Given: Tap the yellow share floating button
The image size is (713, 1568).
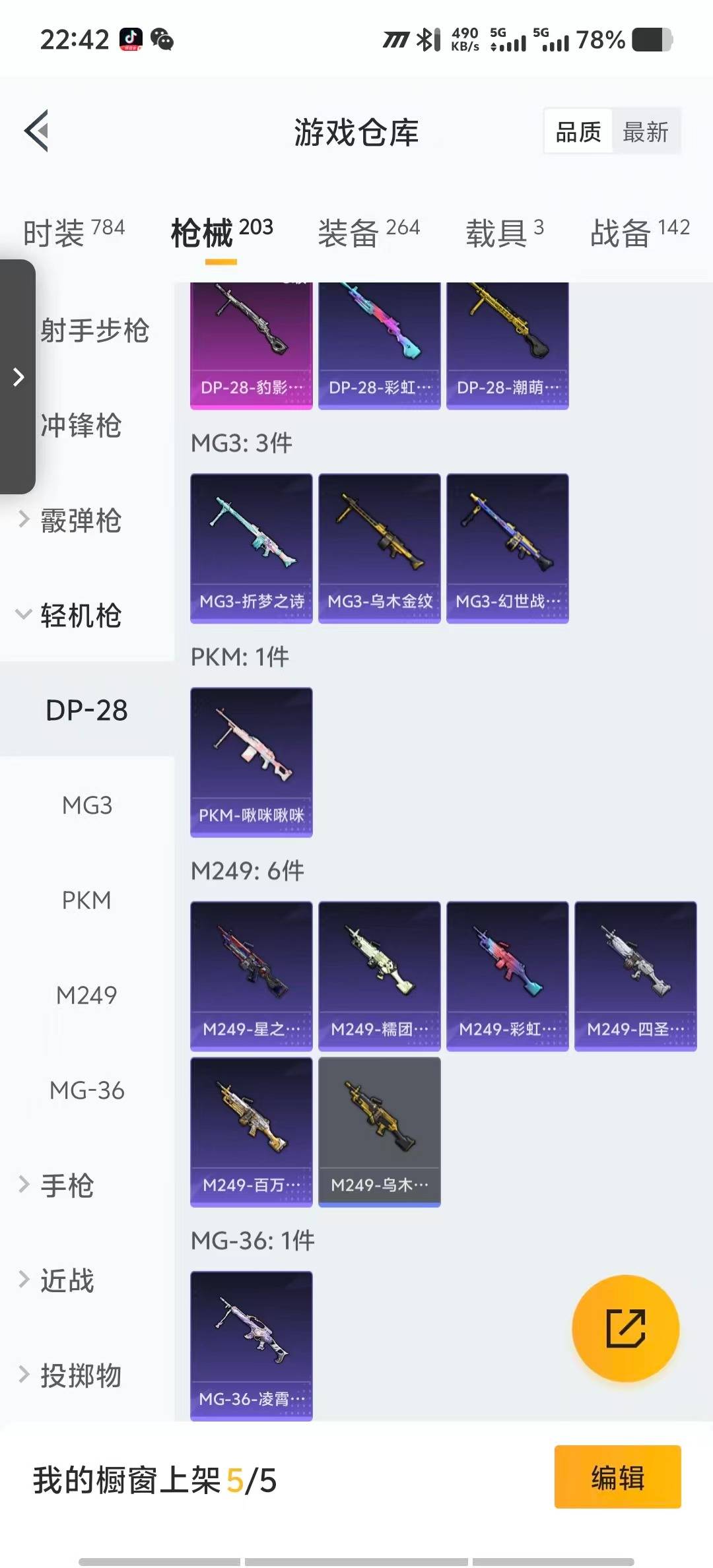Looking at the screenshot, I should click(x=625, y=1328).
